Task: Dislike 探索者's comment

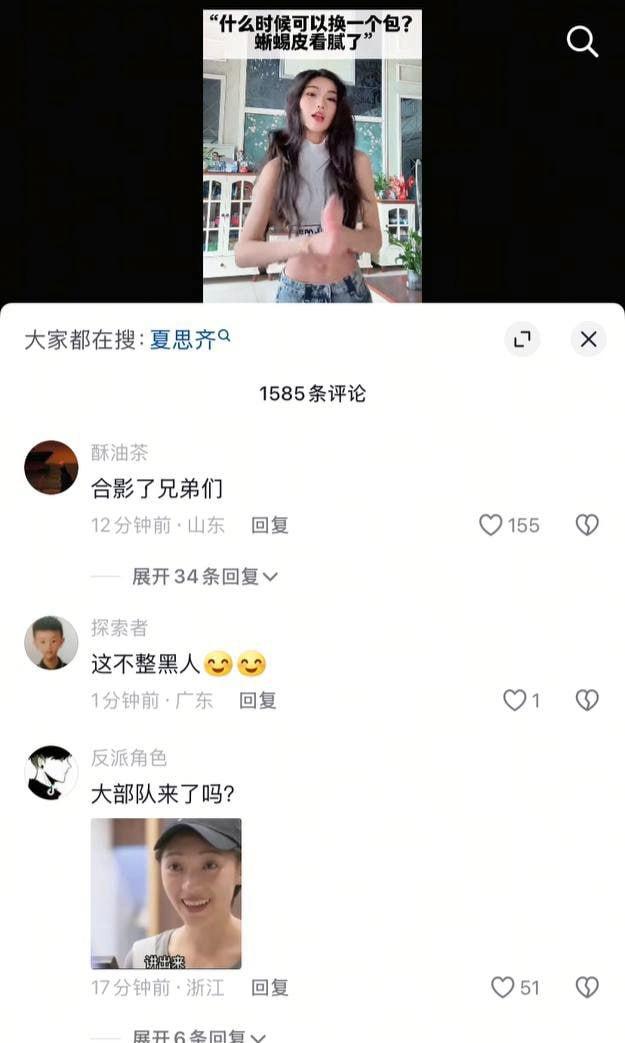Action: point(587,700)
